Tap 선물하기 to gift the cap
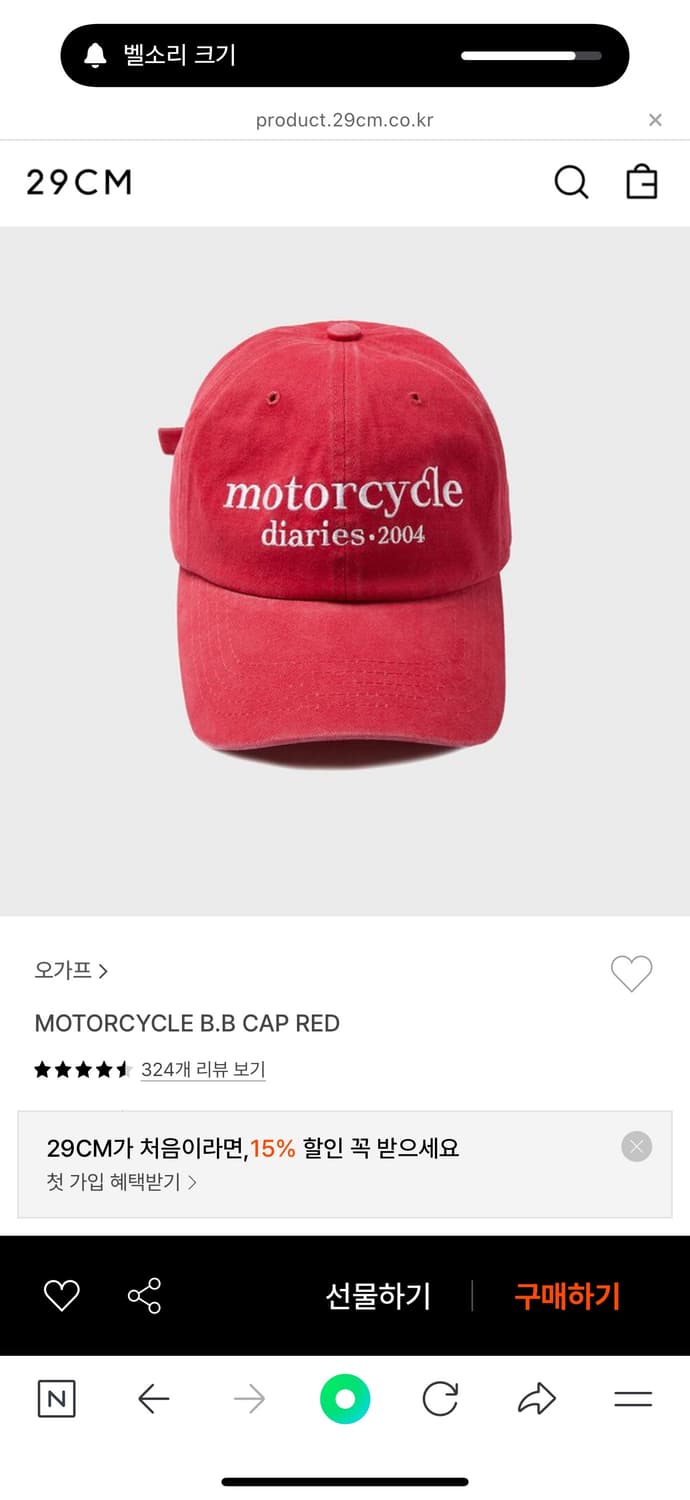This screenshot has width=690, height=1500. pos(378,1296)
